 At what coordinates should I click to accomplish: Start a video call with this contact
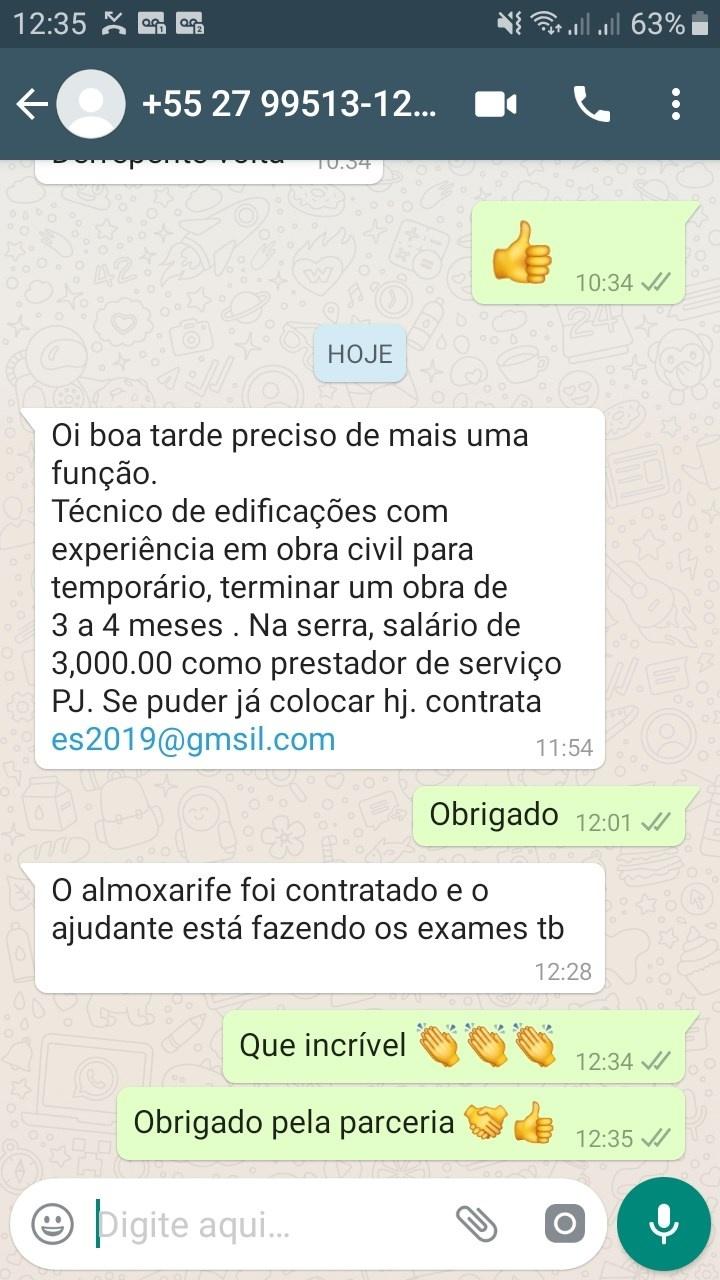pos(496,104)
